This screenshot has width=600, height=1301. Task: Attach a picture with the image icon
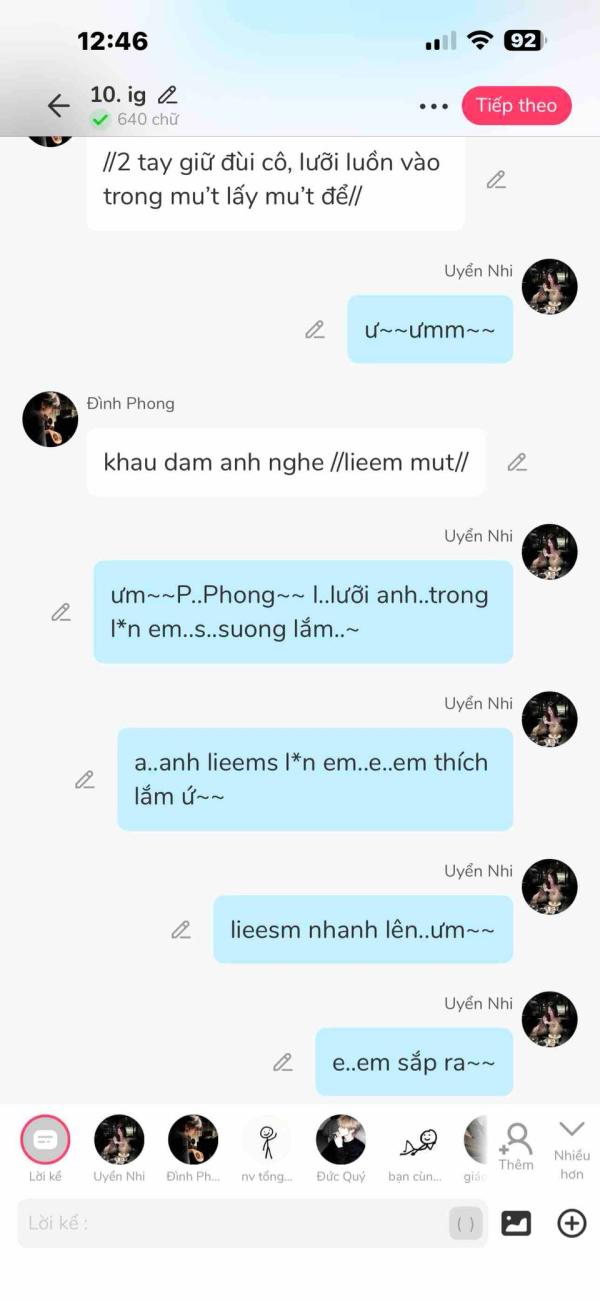pos(516,1223)
